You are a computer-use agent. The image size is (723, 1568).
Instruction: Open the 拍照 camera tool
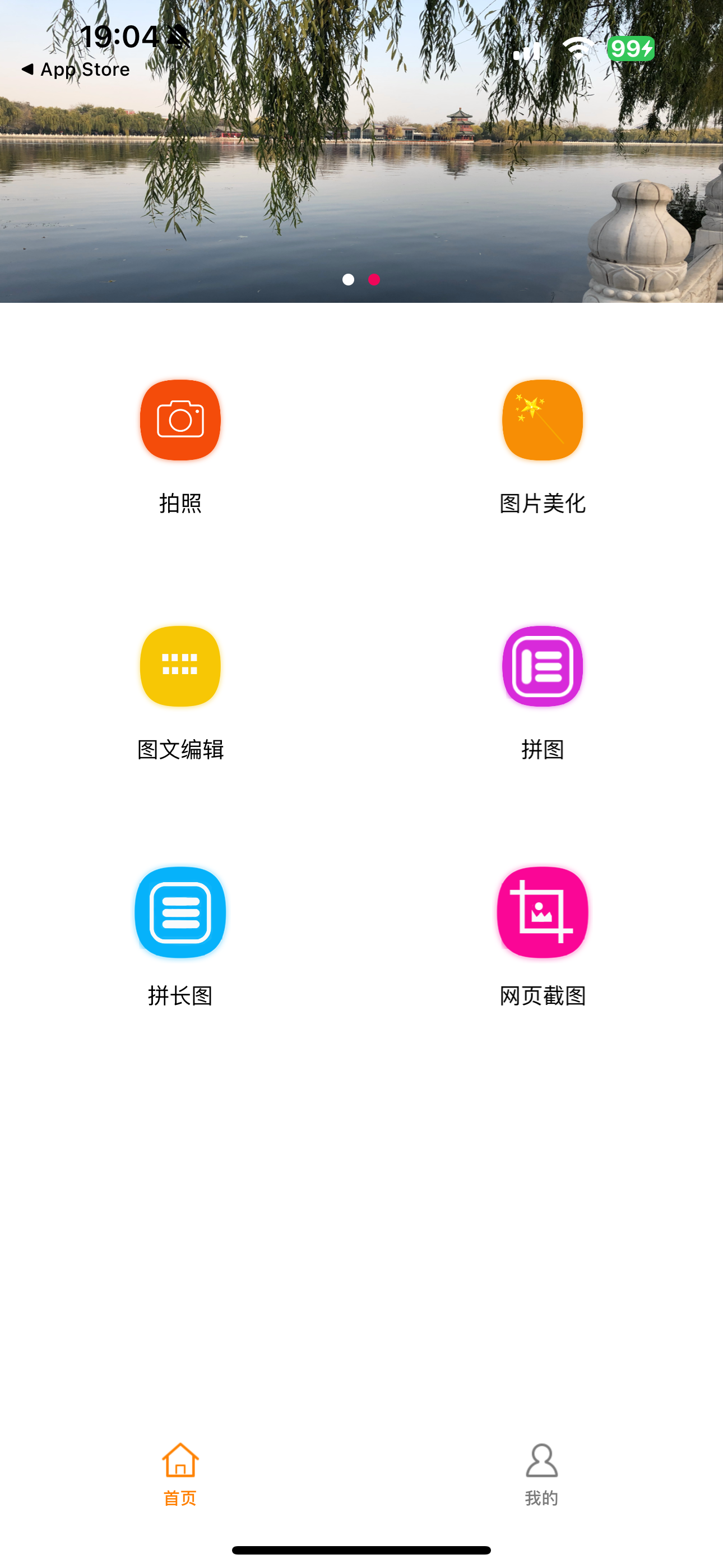[x=179, y=419]
